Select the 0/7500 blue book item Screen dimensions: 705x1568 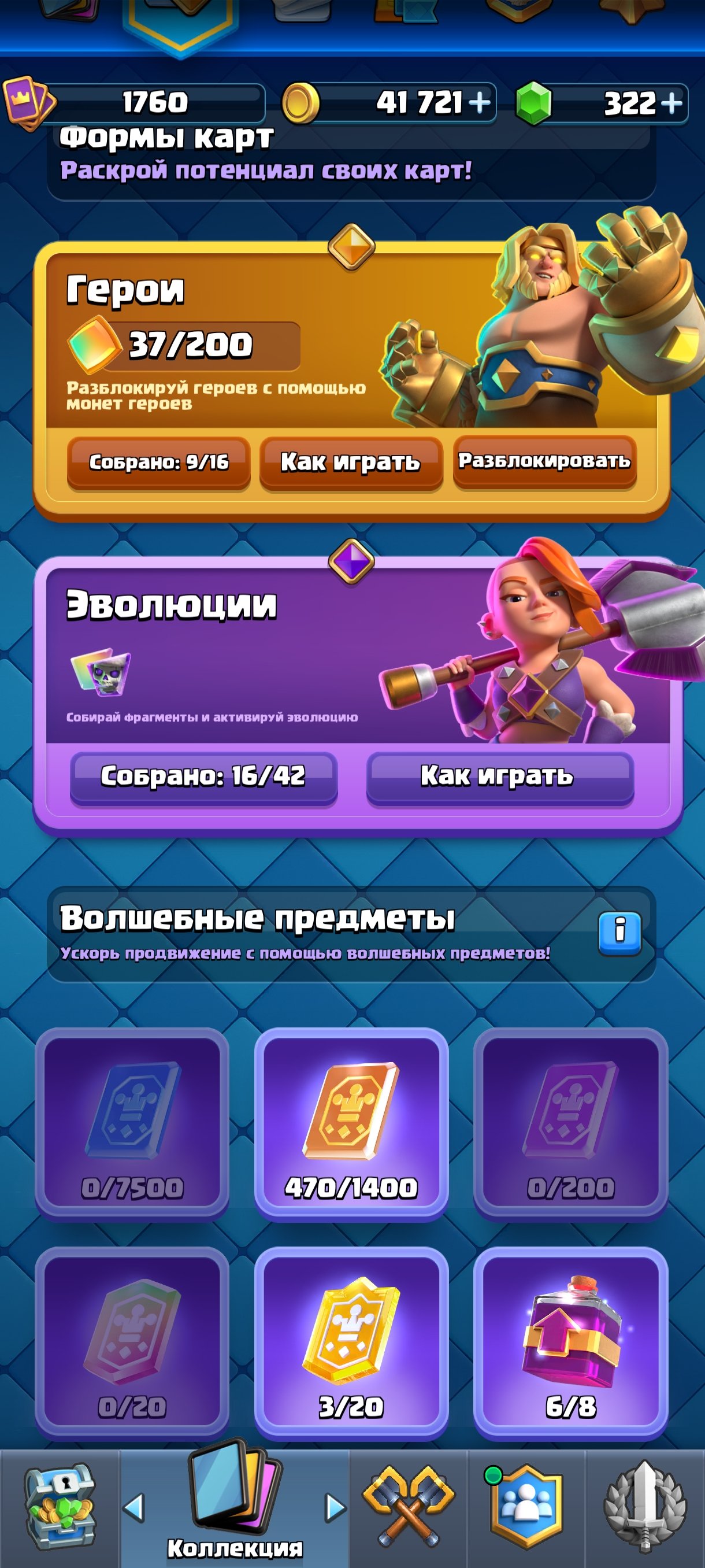(132, 1123)
